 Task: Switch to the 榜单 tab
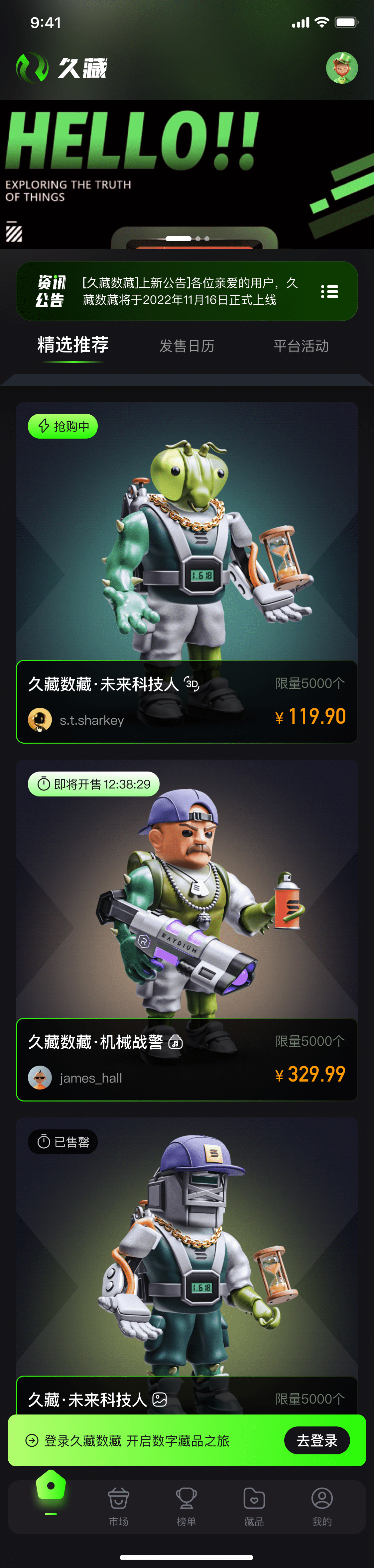[187, 1506]
